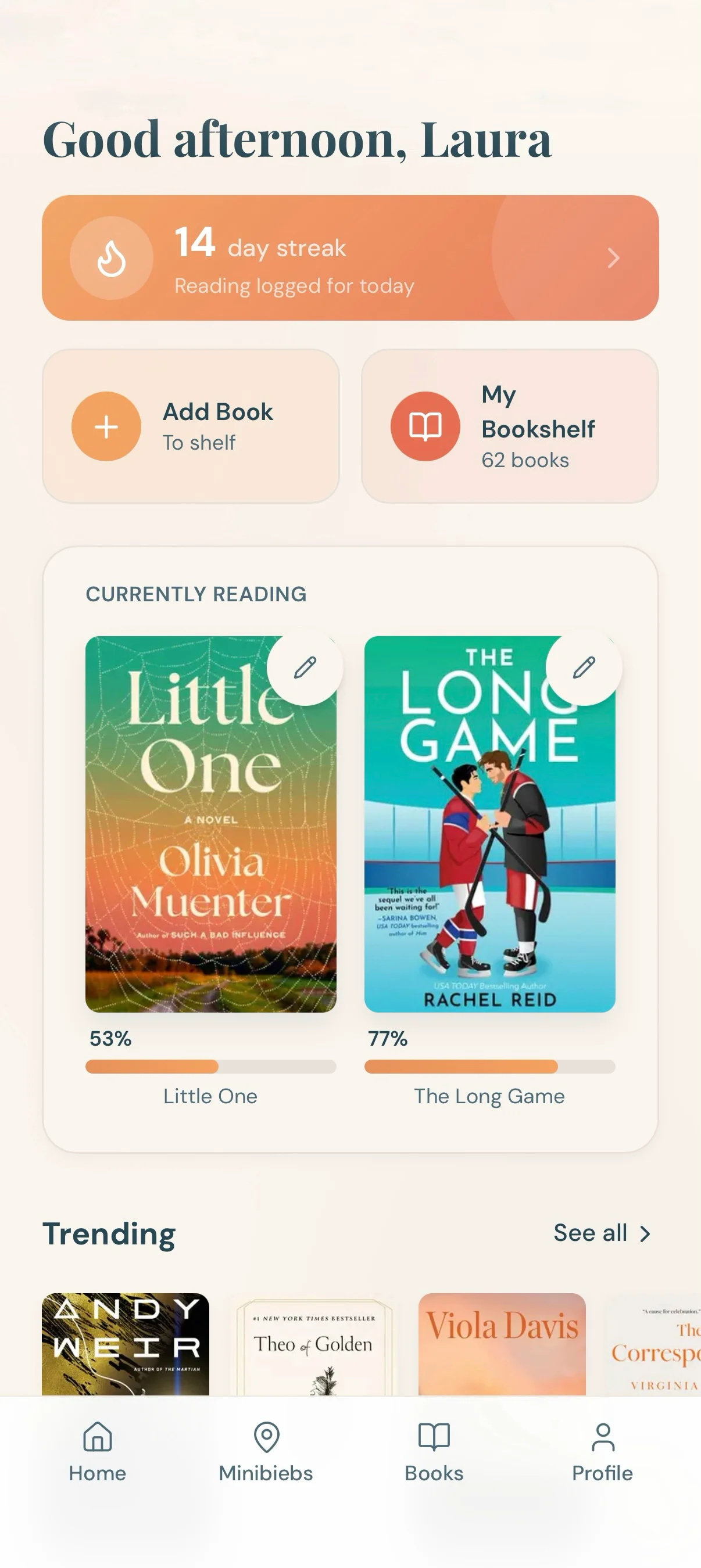Image resolution: width=701 pixels, height=1568 pixels.
Task: Tap the pencil icon on The Long Game cover
Action: click(583, 667)
